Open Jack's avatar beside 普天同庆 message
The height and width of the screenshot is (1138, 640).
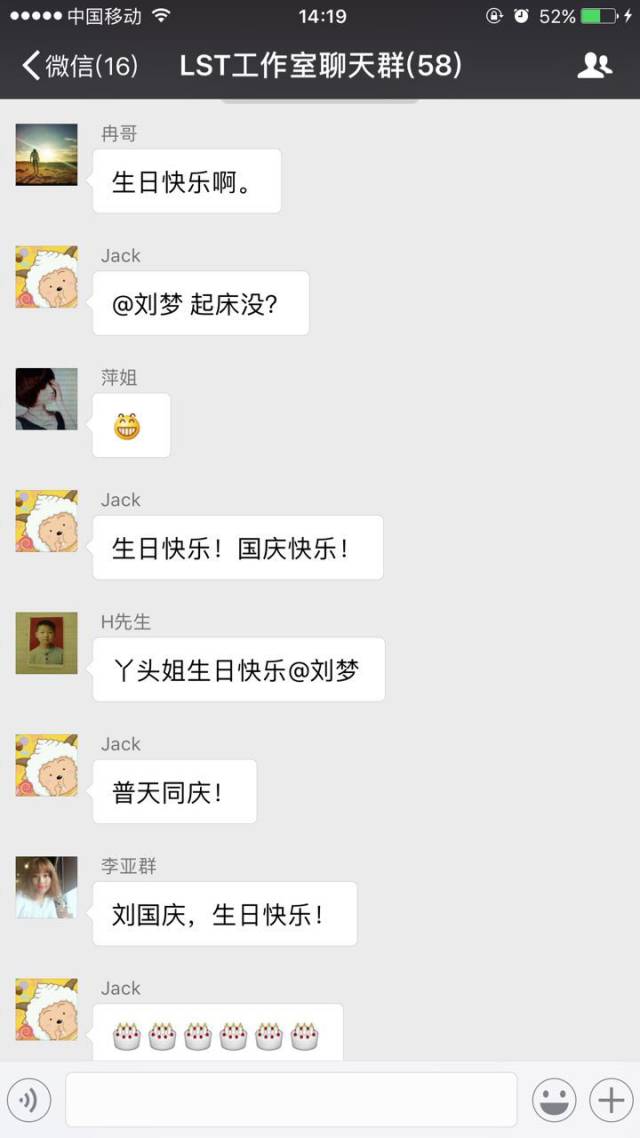point(47,765)
